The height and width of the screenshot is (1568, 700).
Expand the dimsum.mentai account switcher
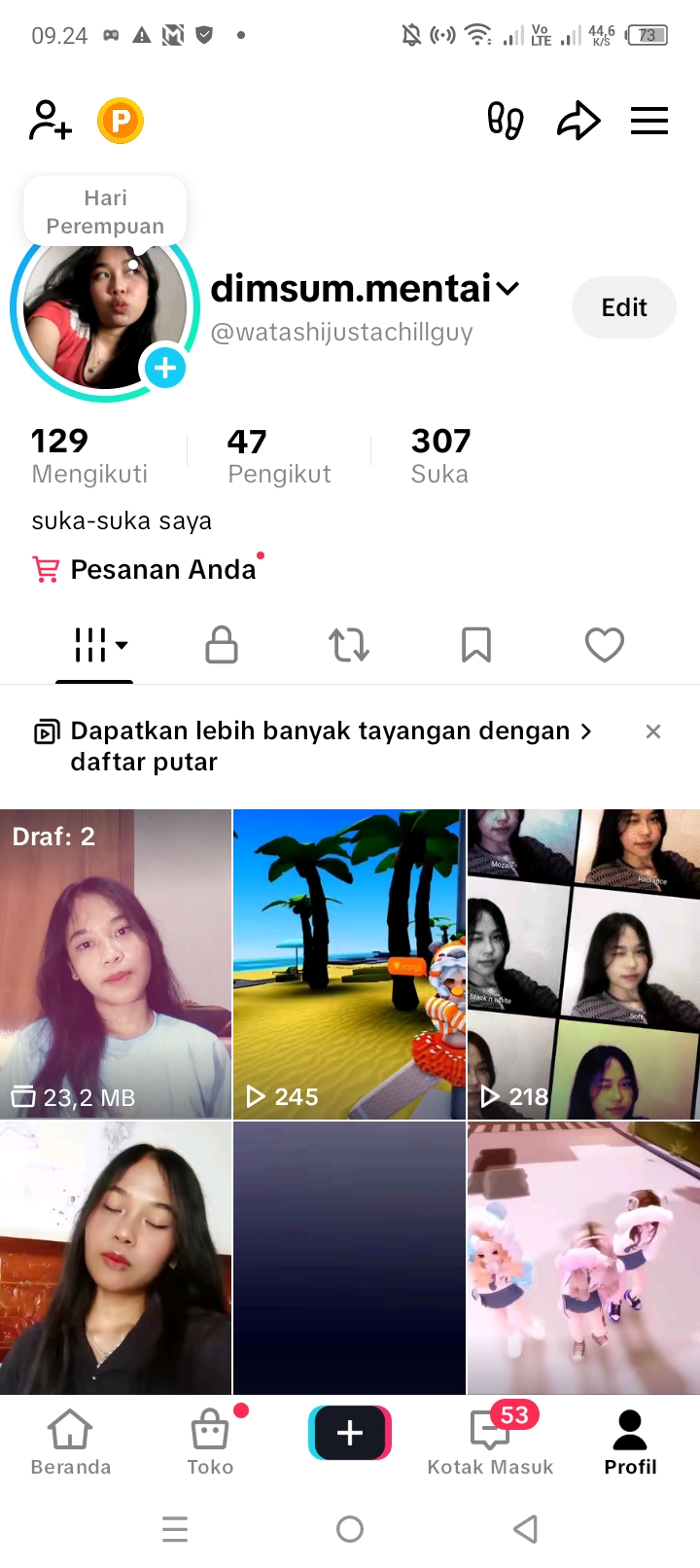[x=507, y=288]
